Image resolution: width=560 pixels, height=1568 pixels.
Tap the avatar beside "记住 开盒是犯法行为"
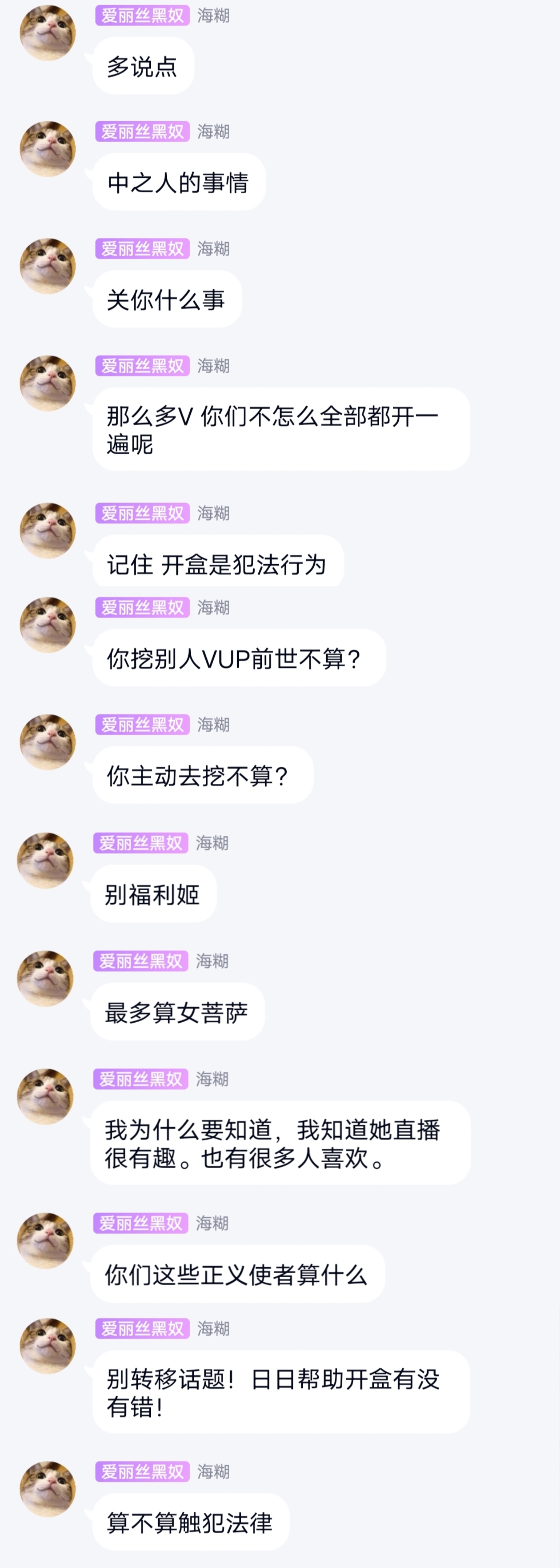(x=47, y=530)
